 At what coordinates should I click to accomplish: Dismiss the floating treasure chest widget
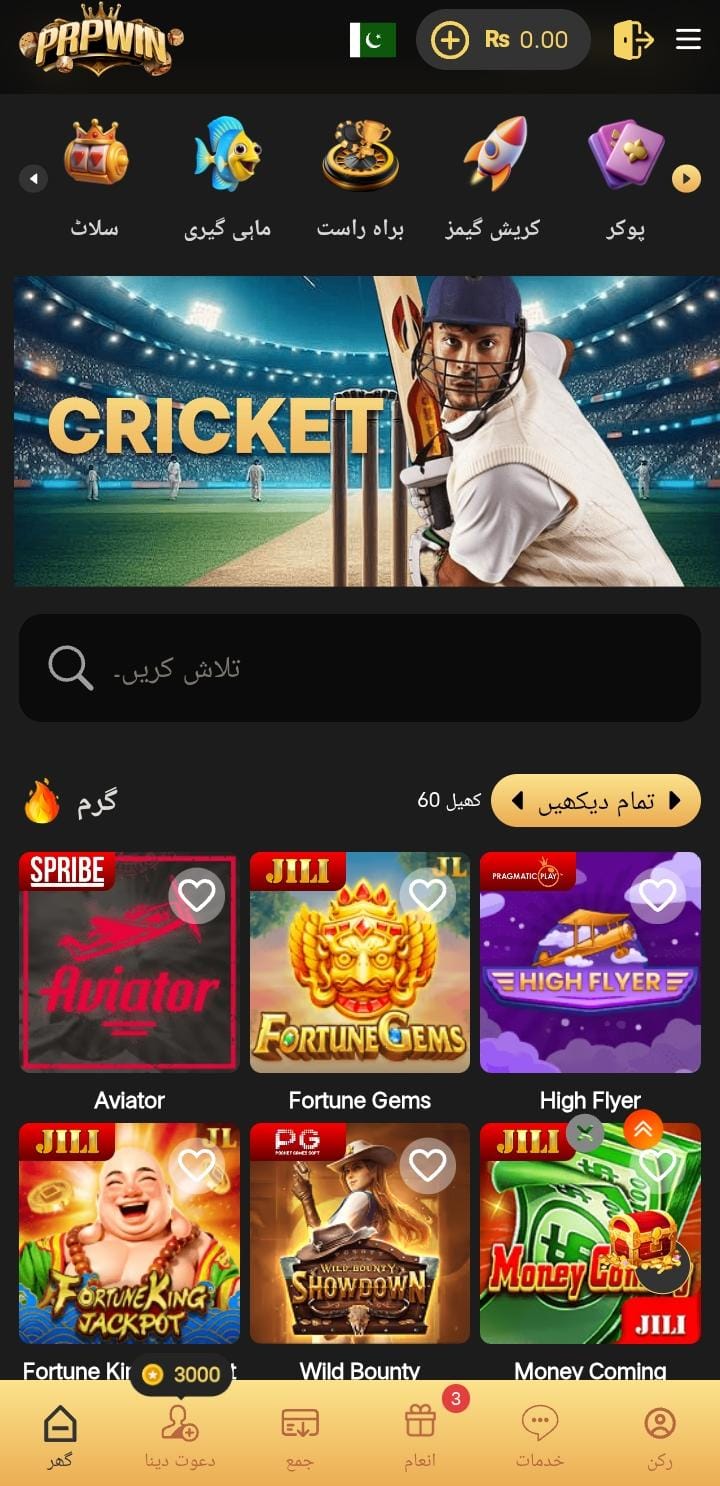tap(585, 1133)
